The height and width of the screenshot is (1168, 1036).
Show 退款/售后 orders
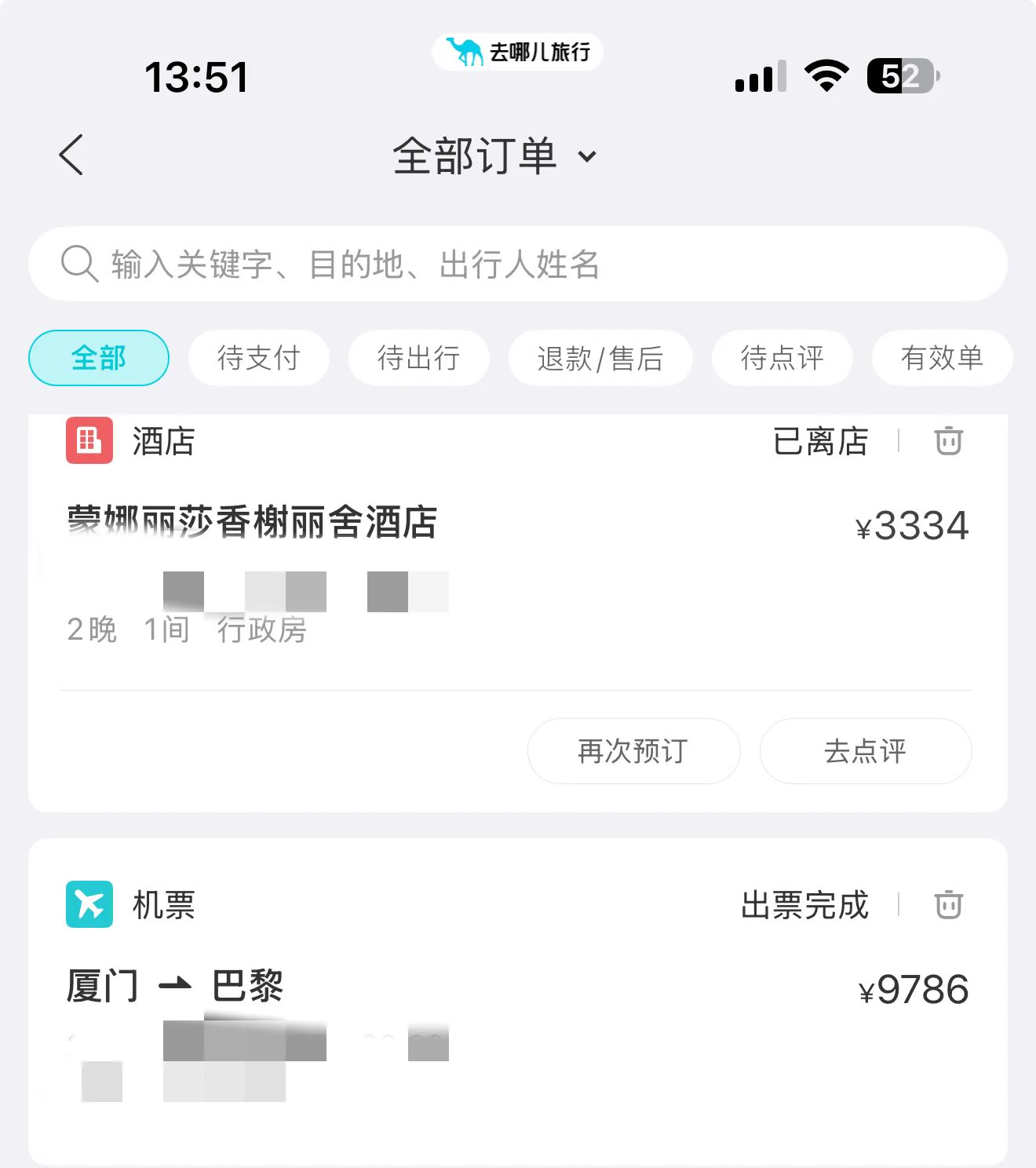[600, 358]
